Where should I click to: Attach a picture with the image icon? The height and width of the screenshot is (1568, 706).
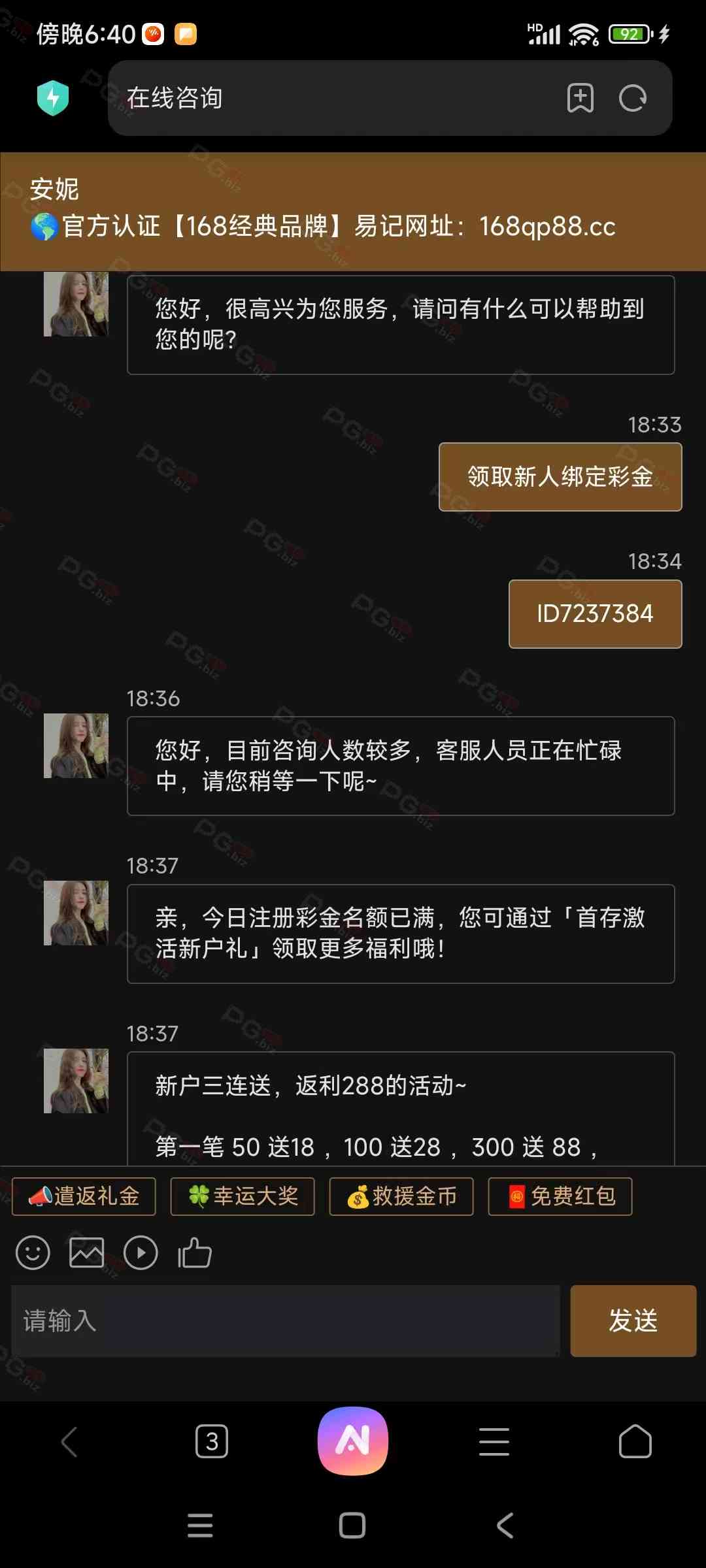click(x=87, y=1252)
